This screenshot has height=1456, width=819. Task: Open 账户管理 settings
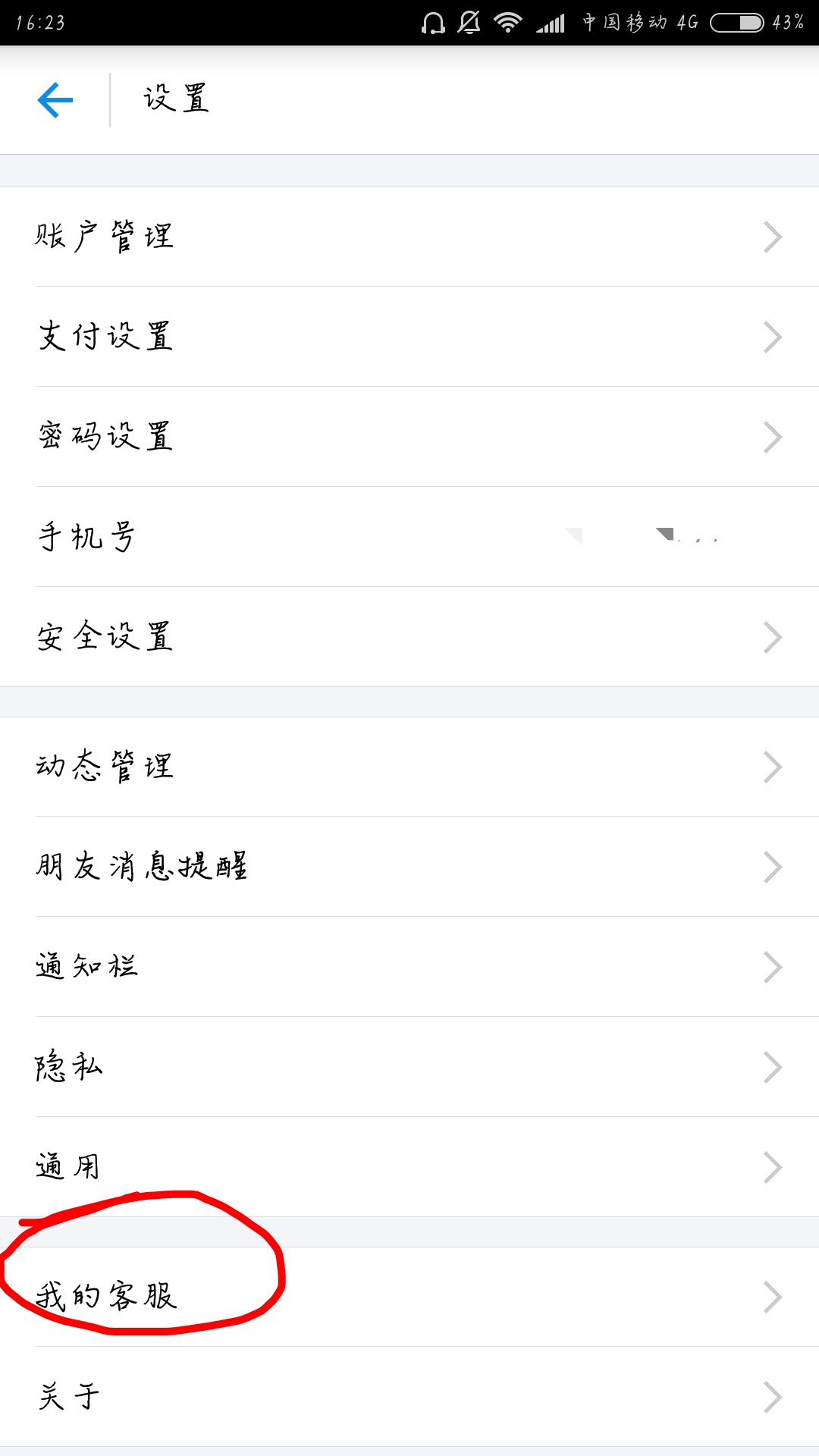pyautogui.click(x=409, y=237)
